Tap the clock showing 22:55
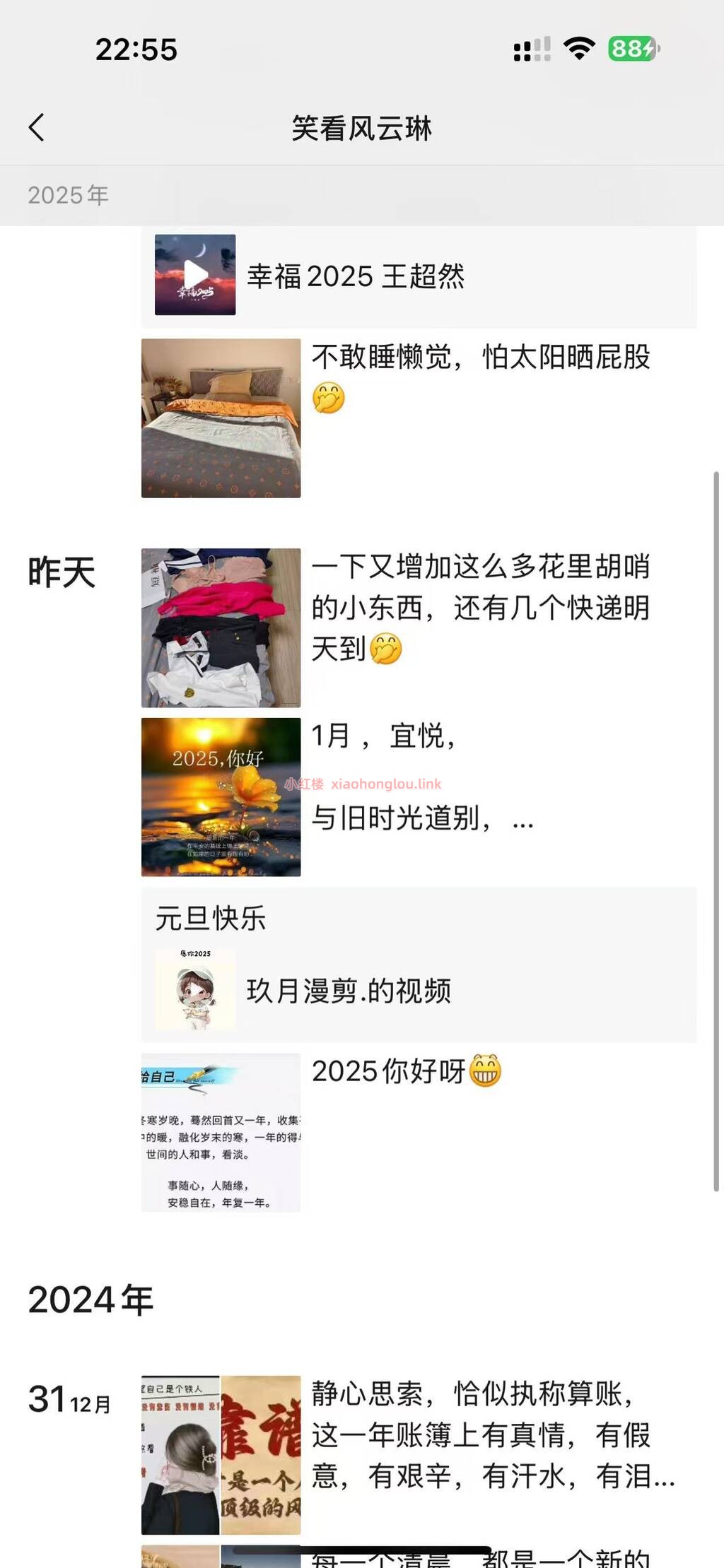The width and height of the screenshot is (724, 1568). tap(136, 49)
